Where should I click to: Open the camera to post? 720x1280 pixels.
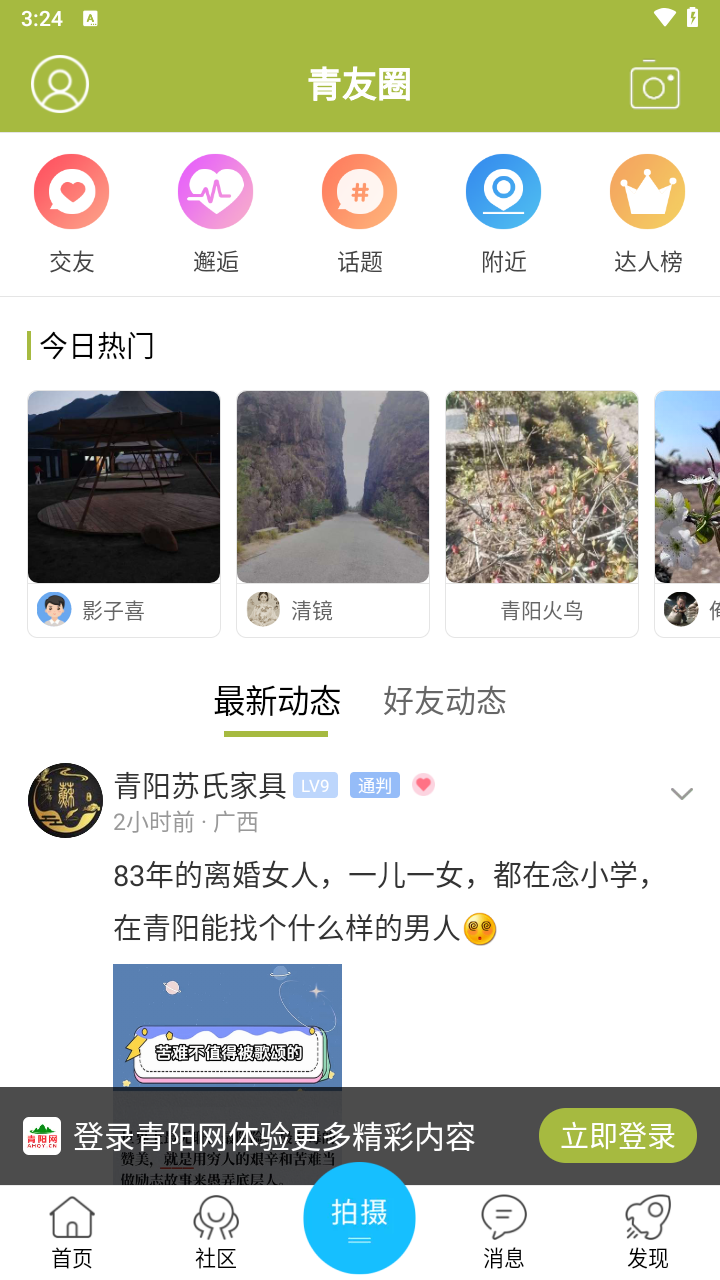655,85
